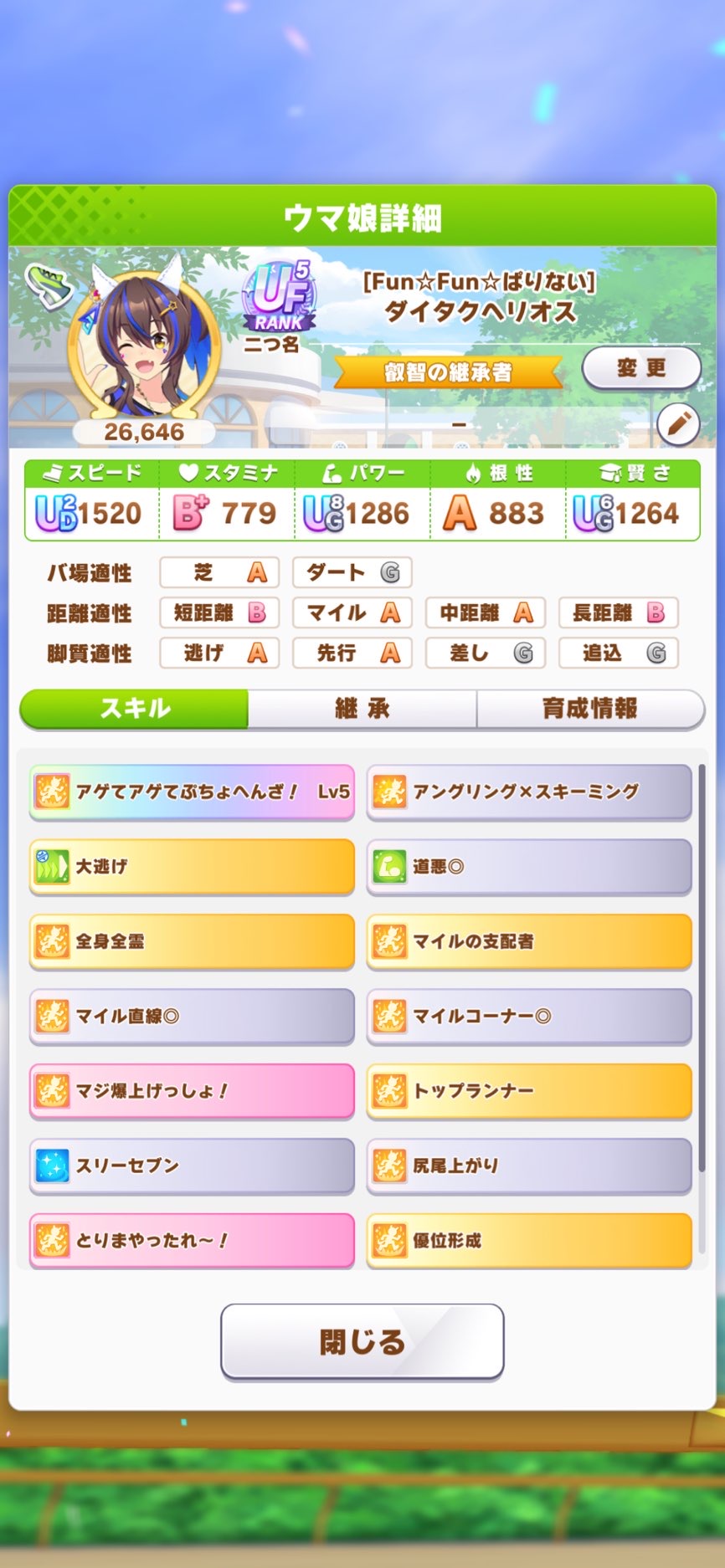Open the マイル直線◎ skill

192,1017
